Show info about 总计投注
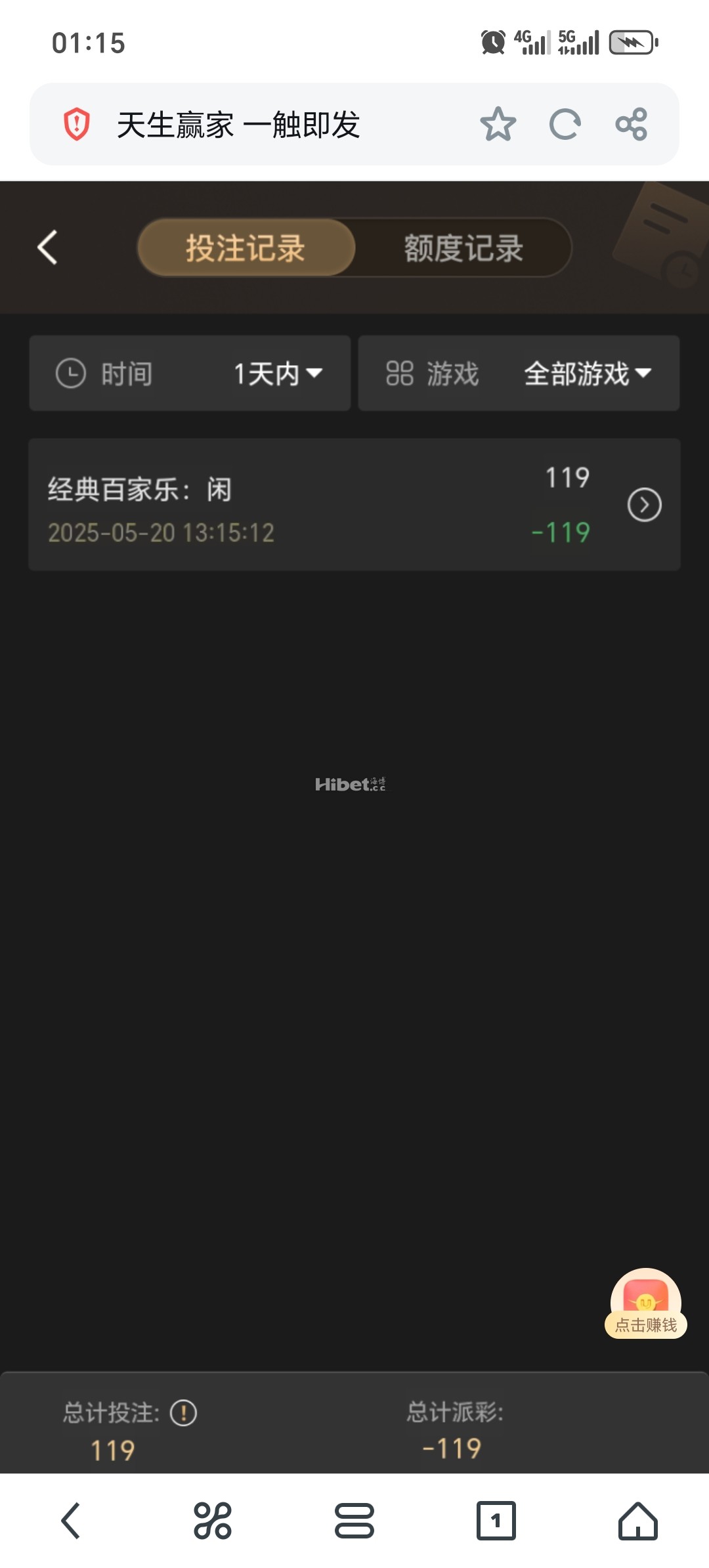 coord(183,1412)
